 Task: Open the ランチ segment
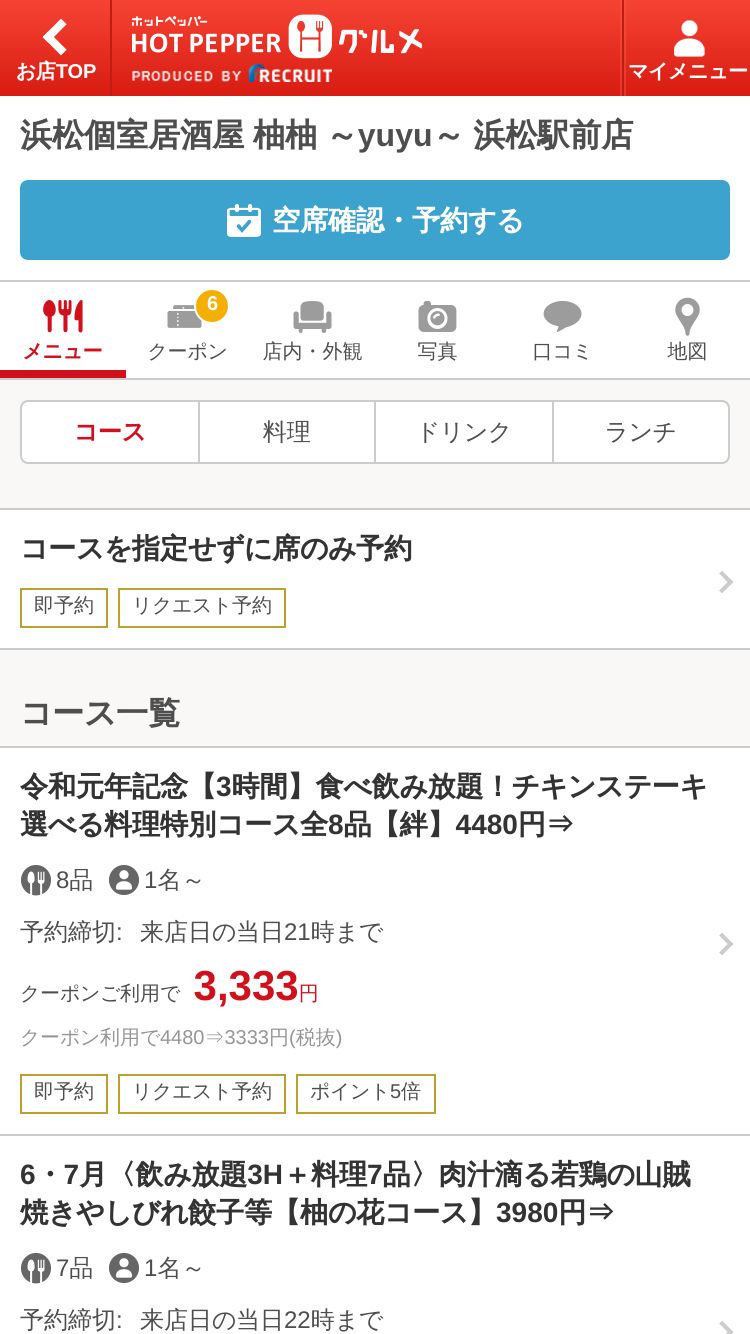click(x=641, y=432)
